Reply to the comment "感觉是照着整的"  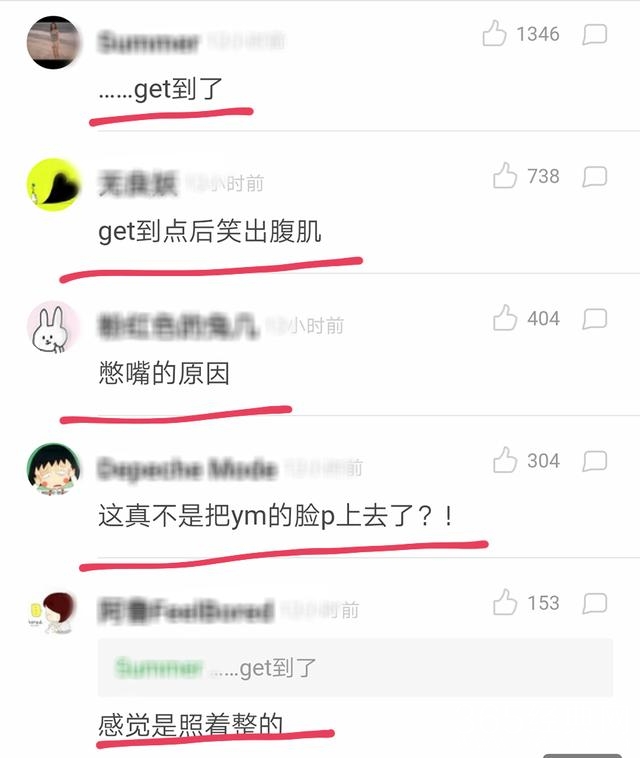click(595, 603)
